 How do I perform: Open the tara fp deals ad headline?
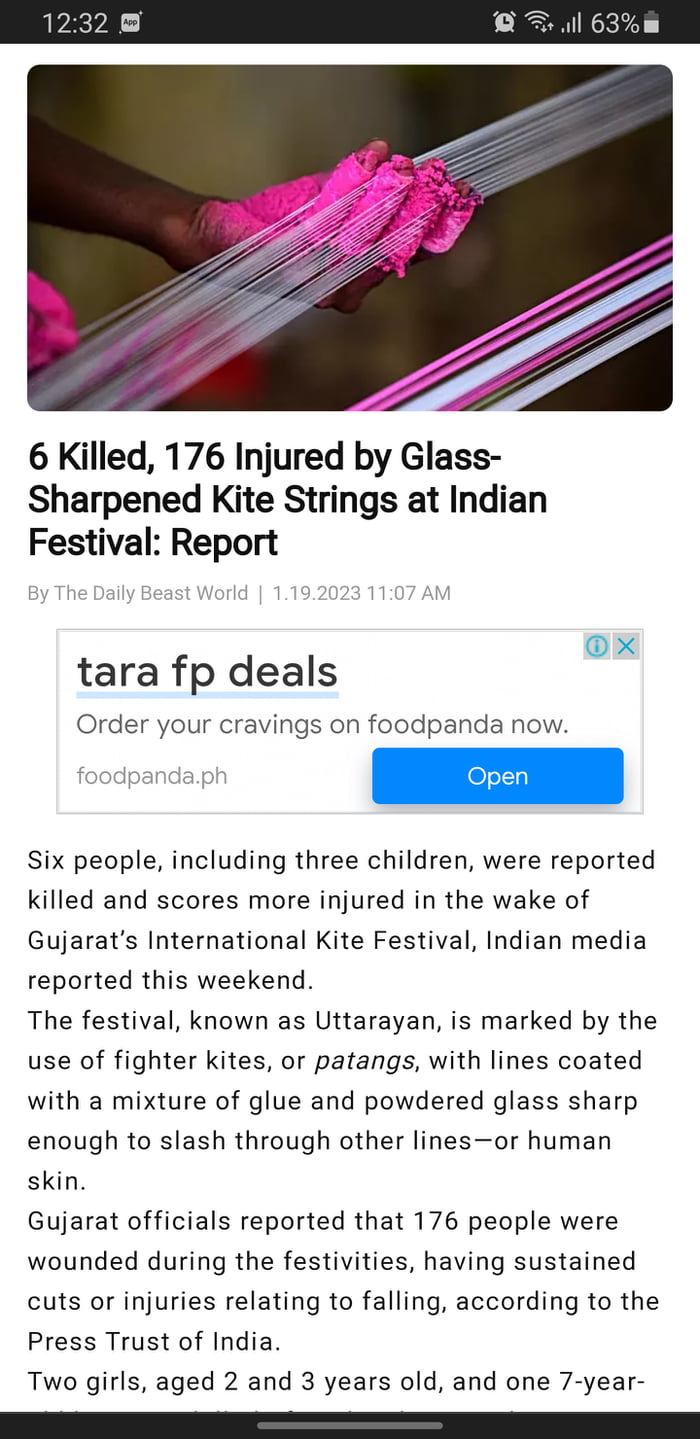coord(207,672)
